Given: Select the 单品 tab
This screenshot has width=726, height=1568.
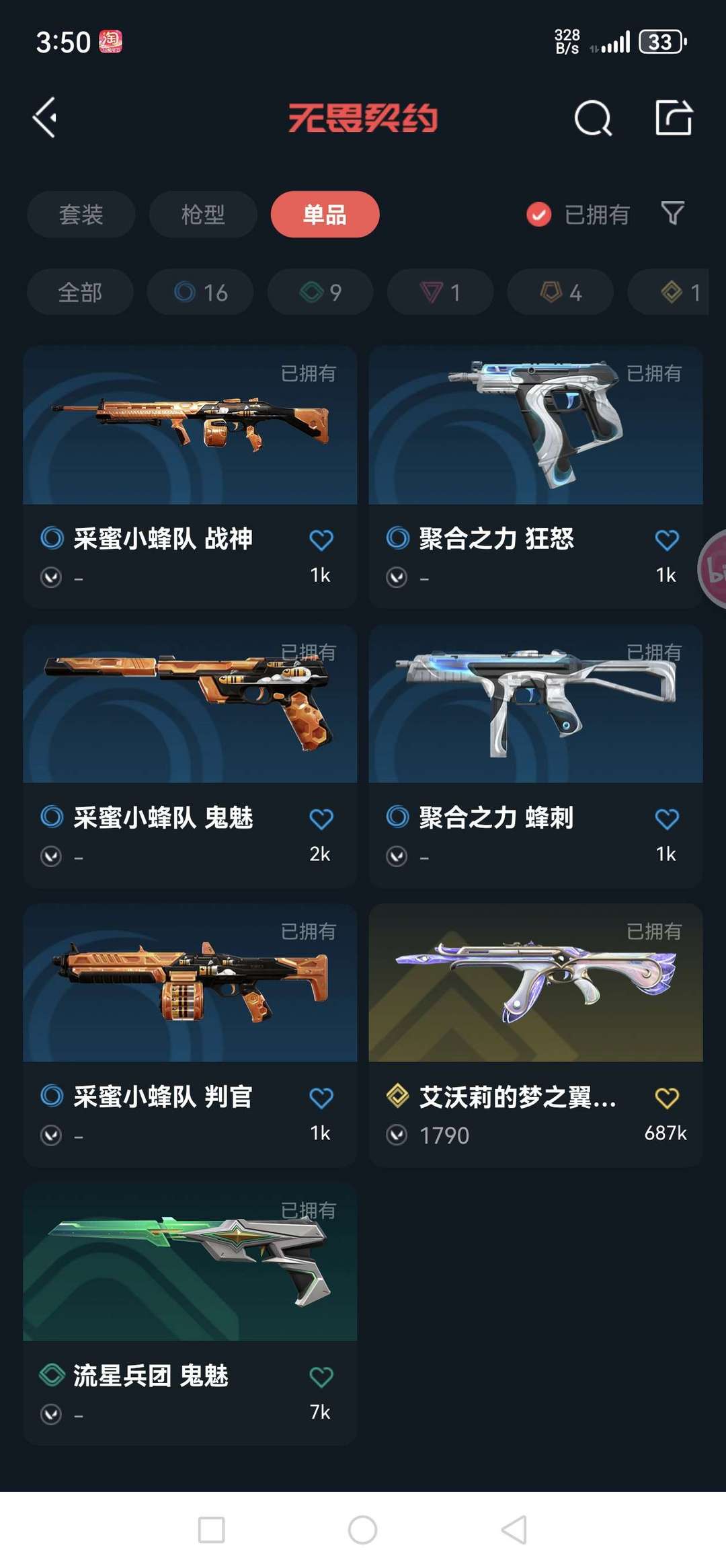Looking at the screenshot, I should [325, 215].
